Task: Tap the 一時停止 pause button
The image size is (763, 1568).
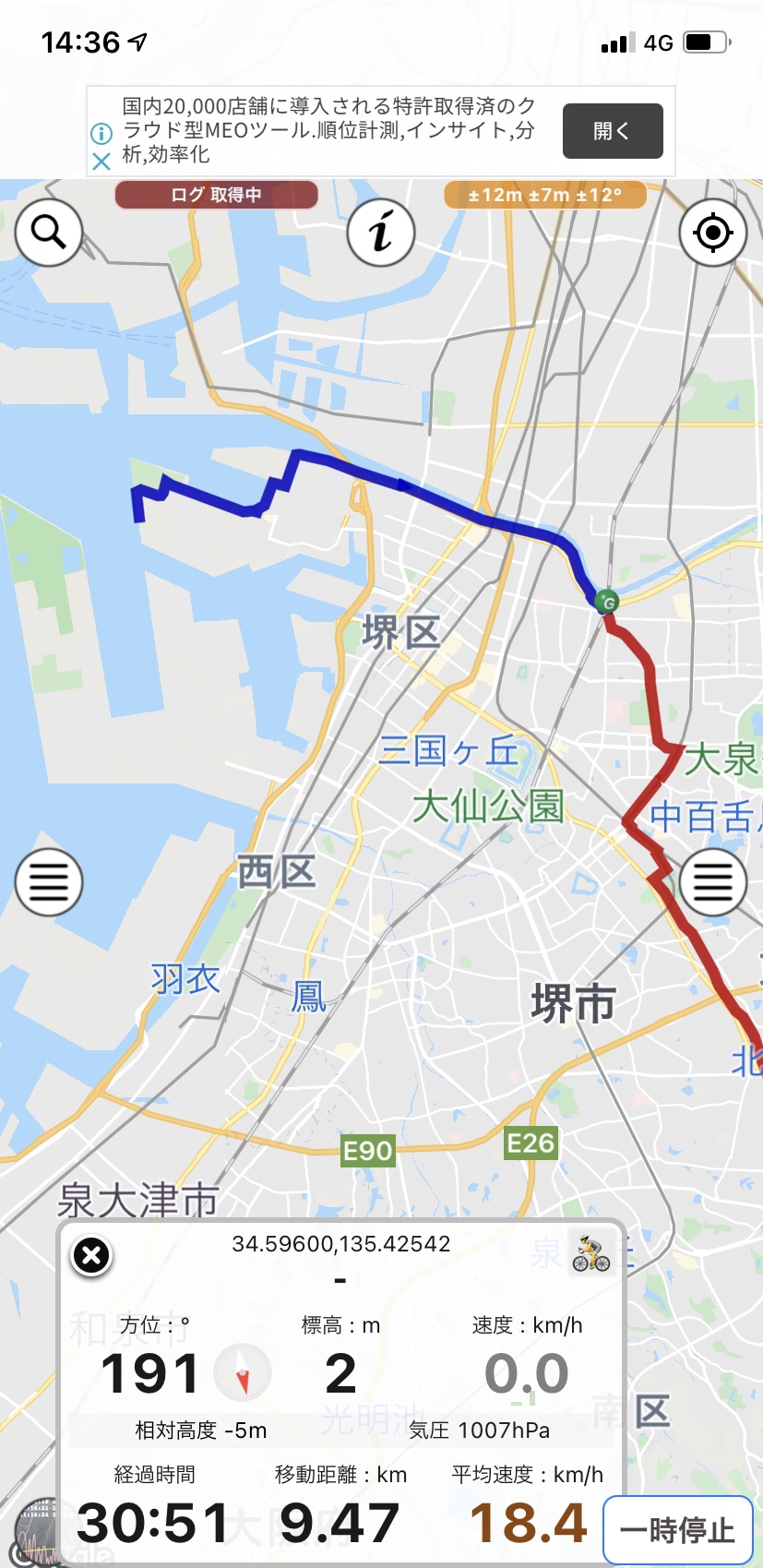Action: tap(677, 1529)
